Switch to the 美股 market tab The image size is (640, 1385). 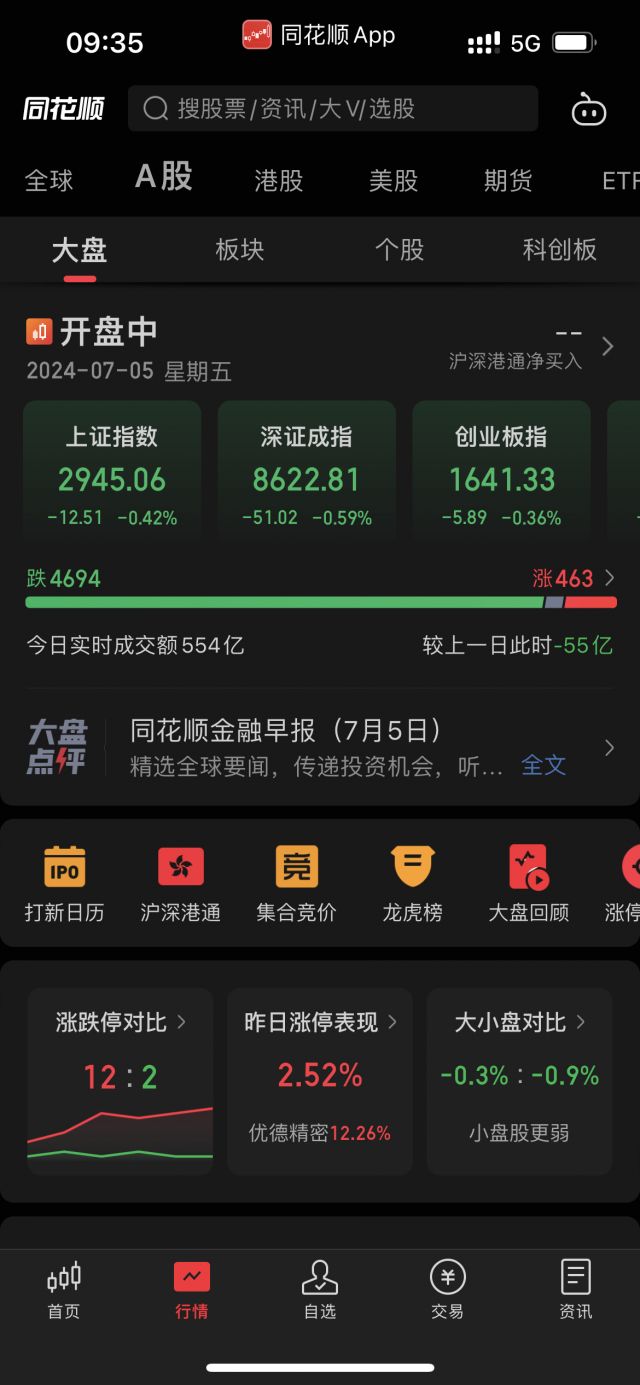pyautogui.click(x=393, y=180)
